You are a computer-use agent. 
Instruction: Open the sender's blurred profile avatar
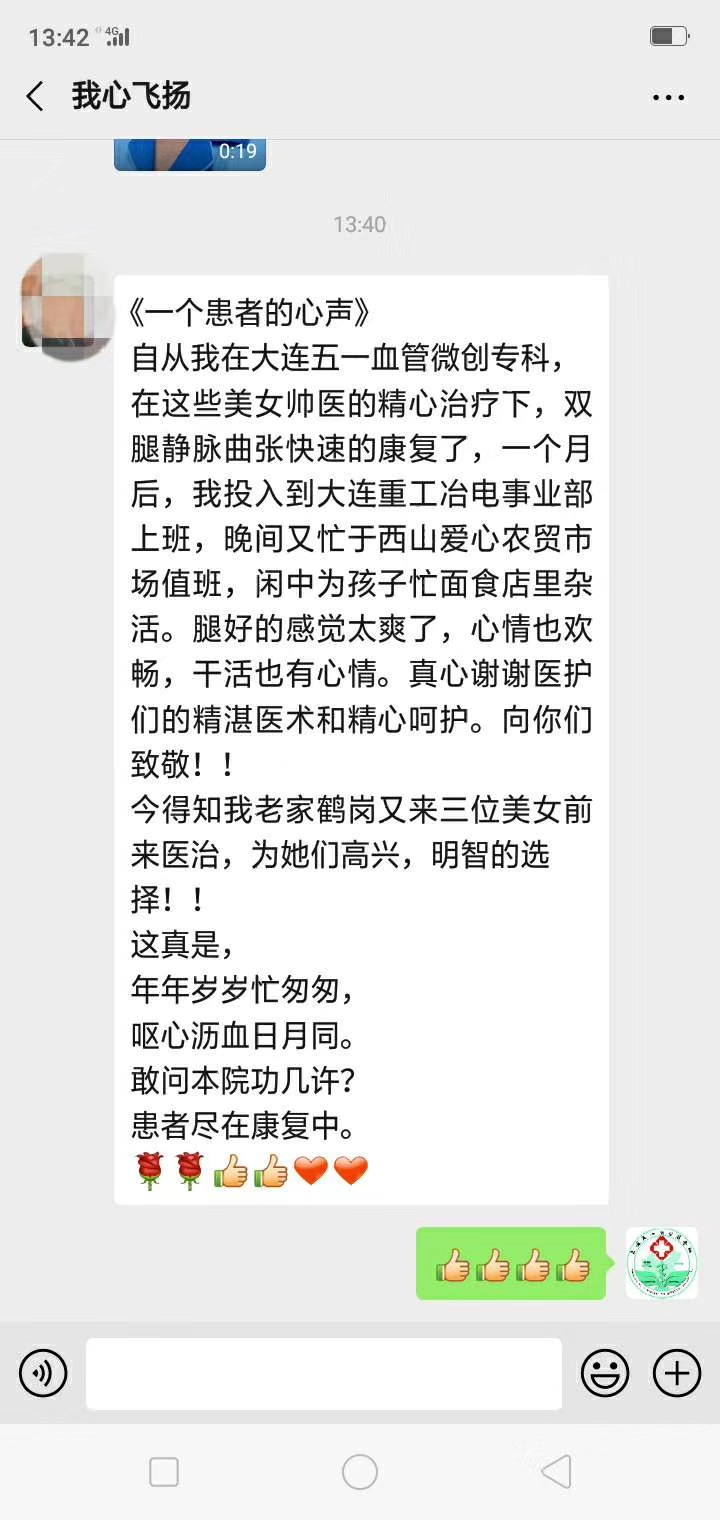pyautogui.click(x=66, y=305)
